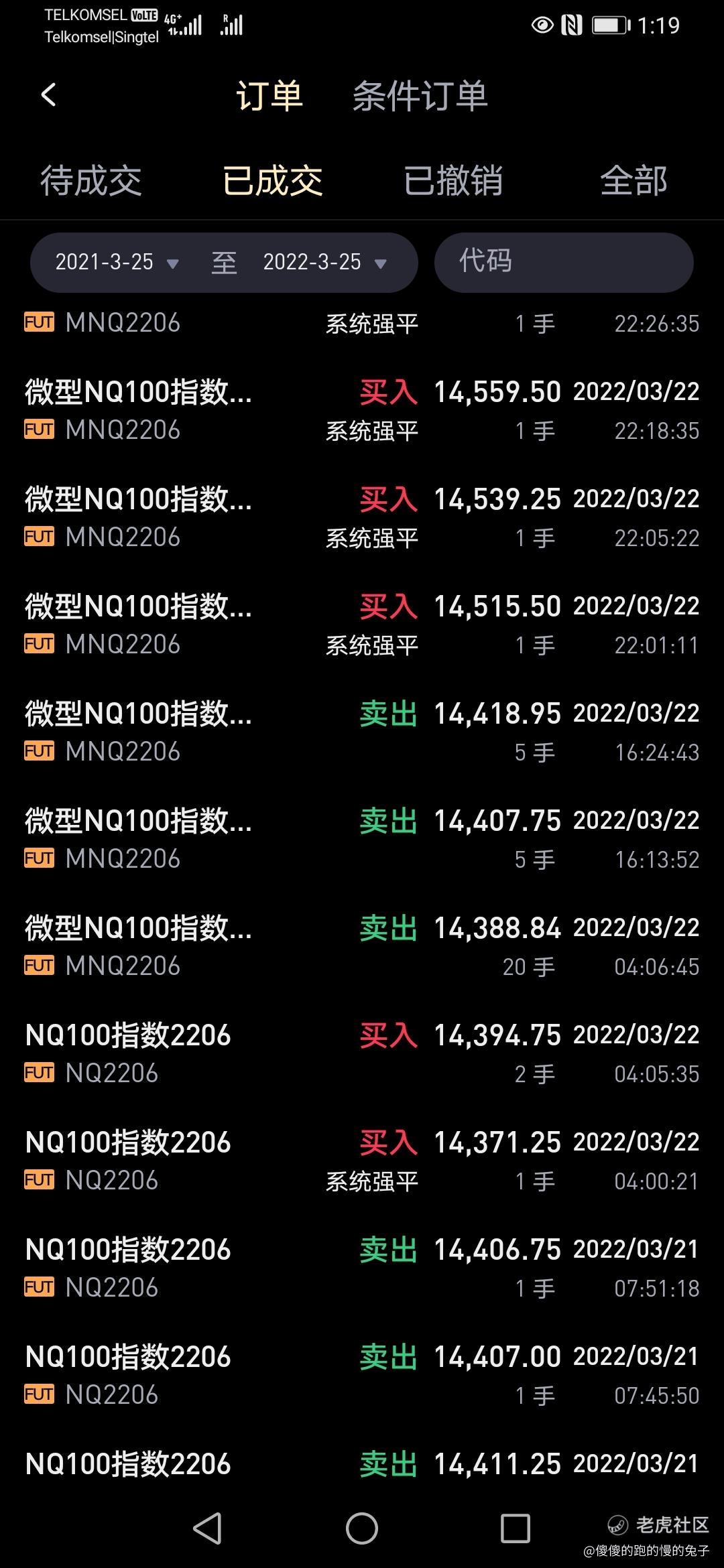Viewport: 724px width, 1568px height.
Task: Open system recent apps
Action: 516,1528
